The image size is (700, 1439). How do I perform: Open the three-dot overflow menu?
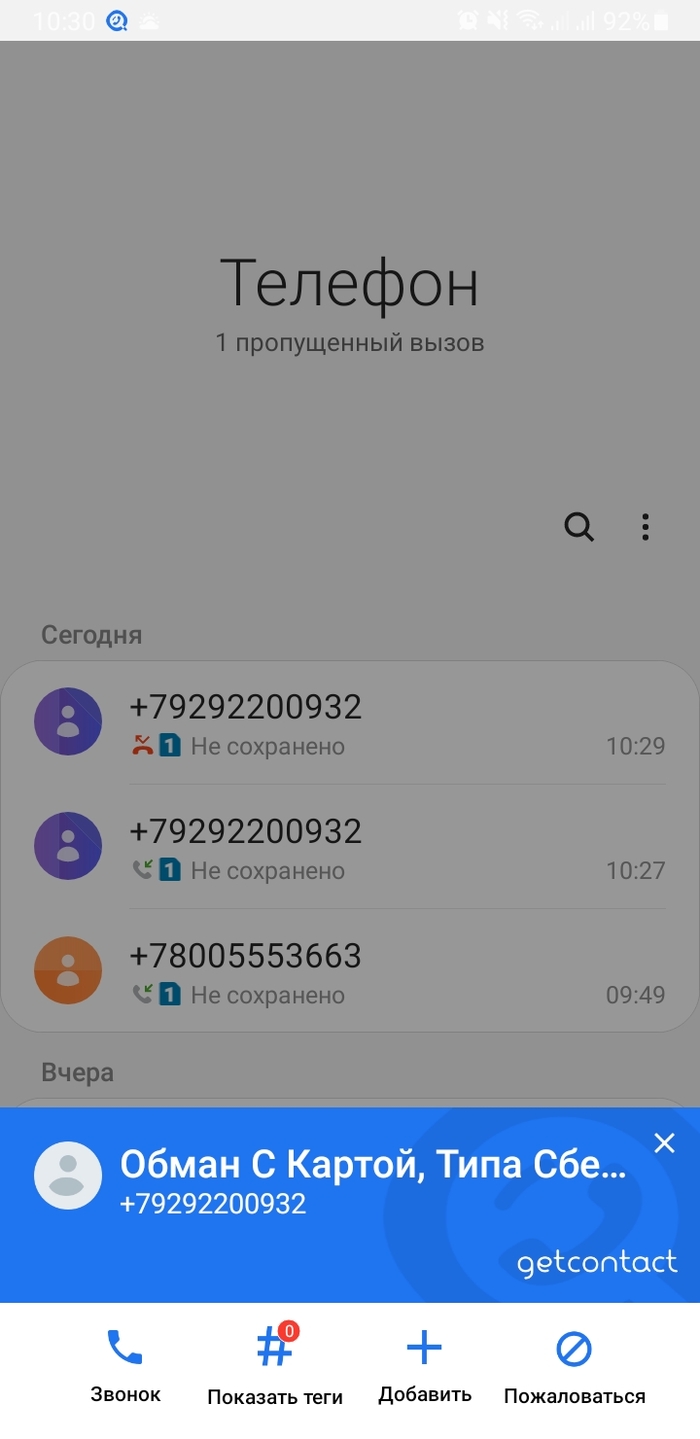(646, 526)
